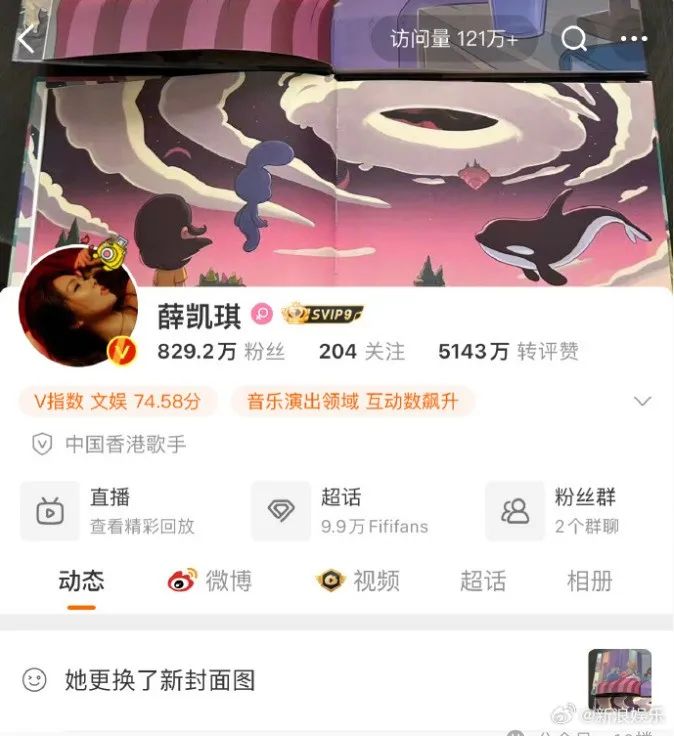
Task: Tap the 音乐演出领域 互动数飙升 chip
Action: coord(352,401)
